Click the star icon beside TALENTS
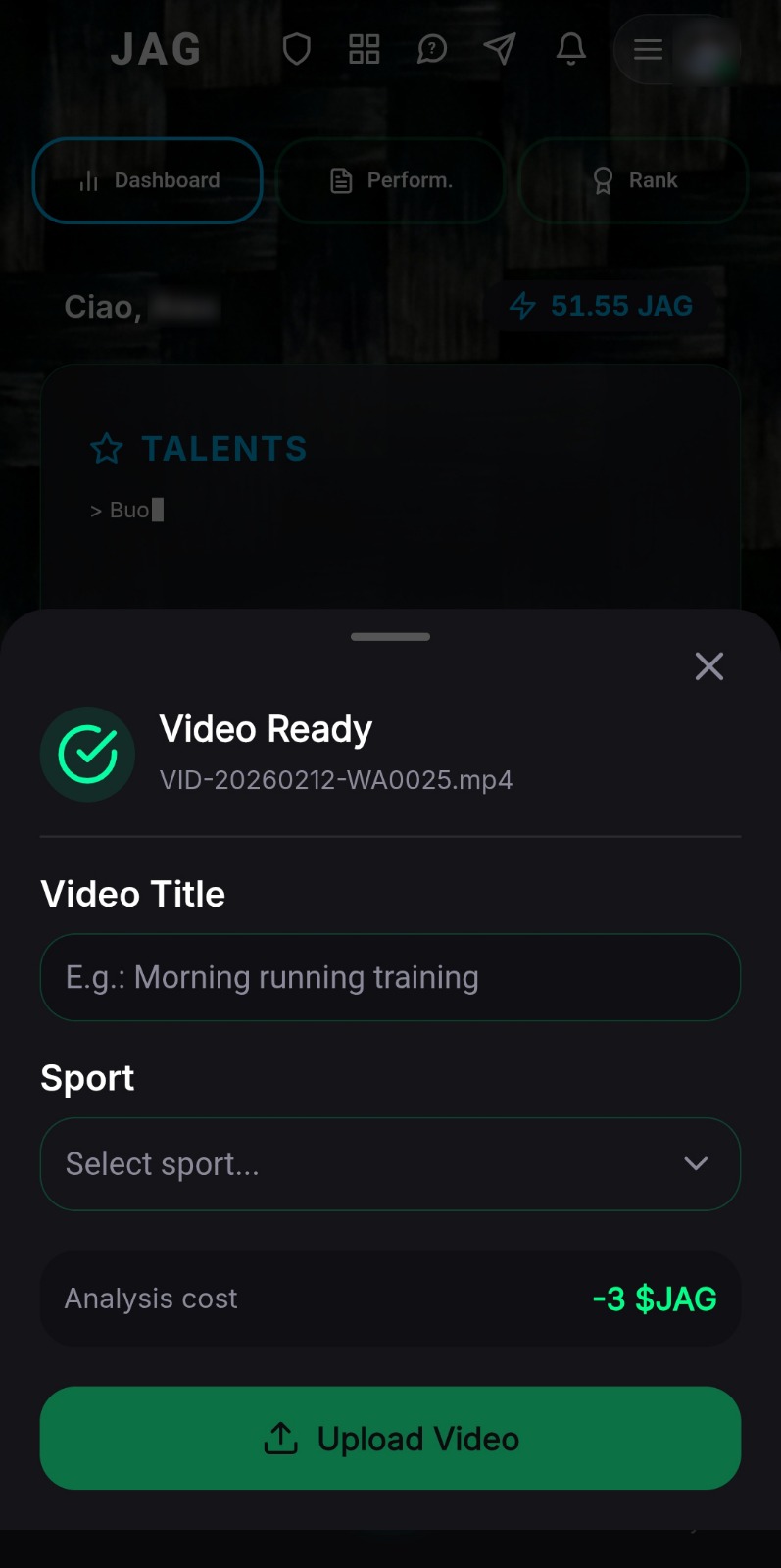 coord(106,449)
